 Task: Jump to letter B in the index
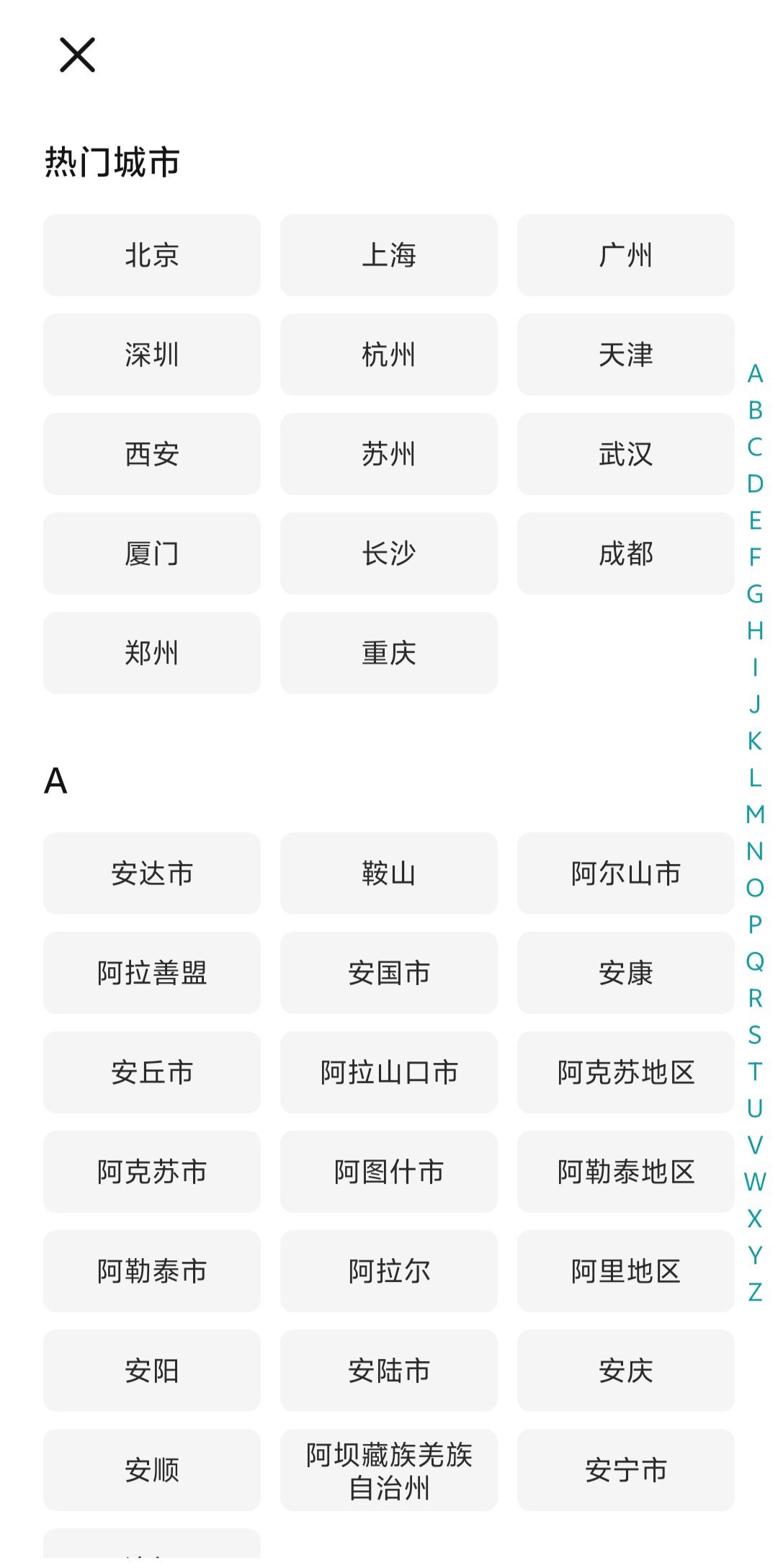point(755,411)
